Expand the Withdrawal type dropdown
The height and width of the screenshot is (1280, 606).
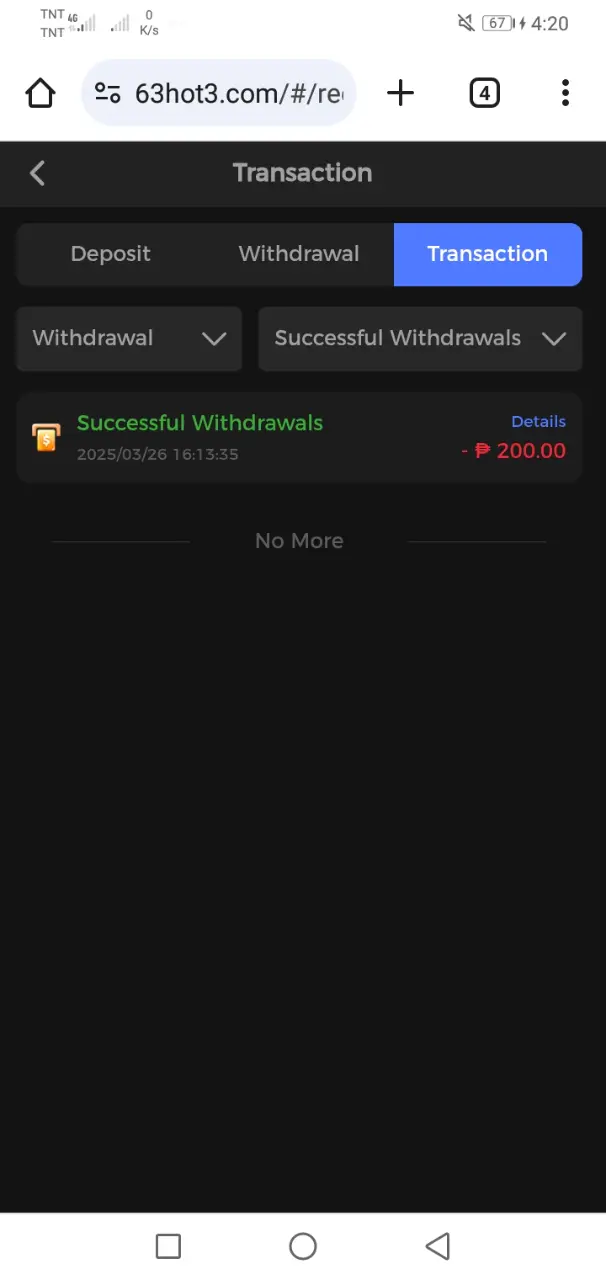click(x=129, y=338)
